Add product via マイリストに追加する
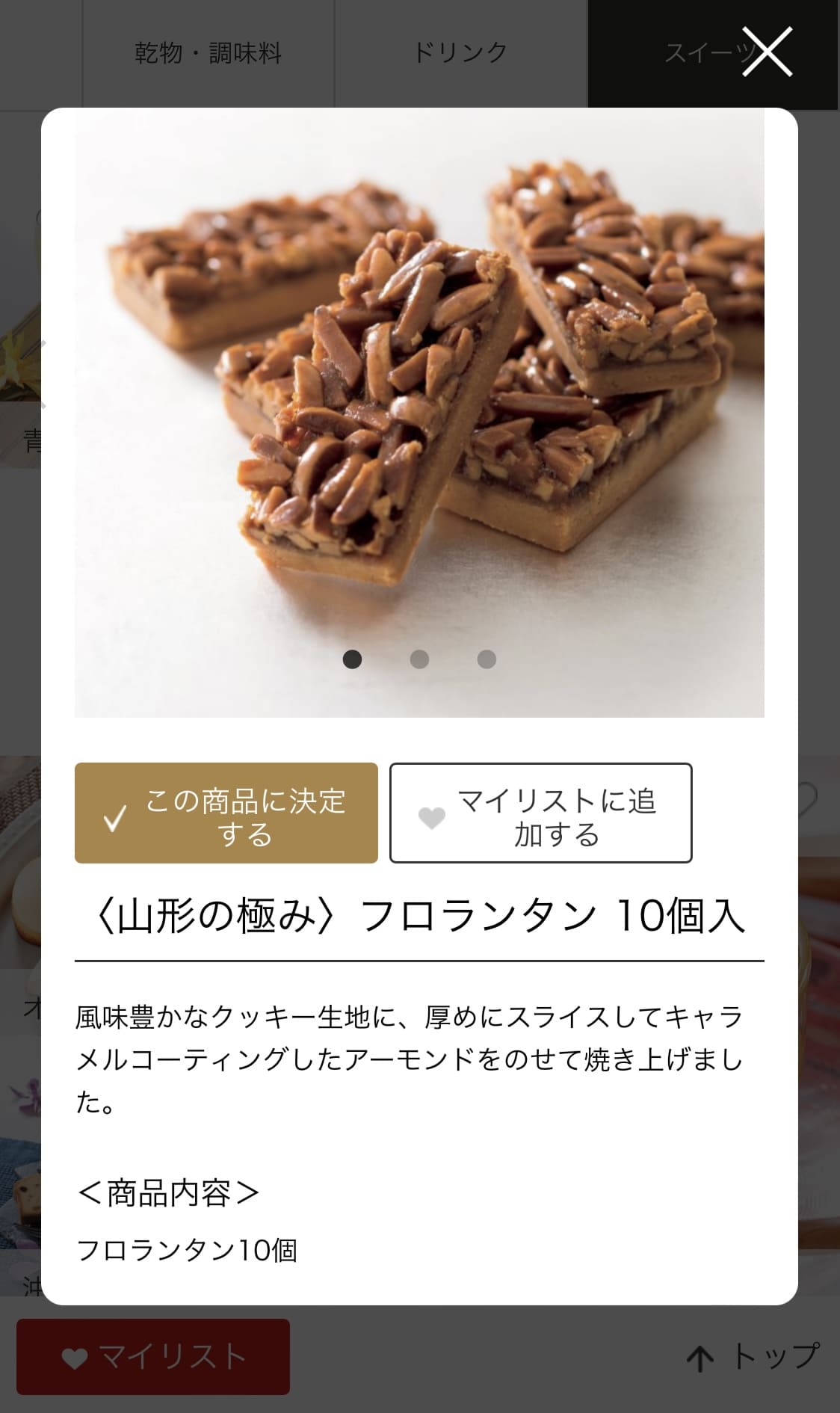The width and height of the screenshot is (840, 1413). 540,813
